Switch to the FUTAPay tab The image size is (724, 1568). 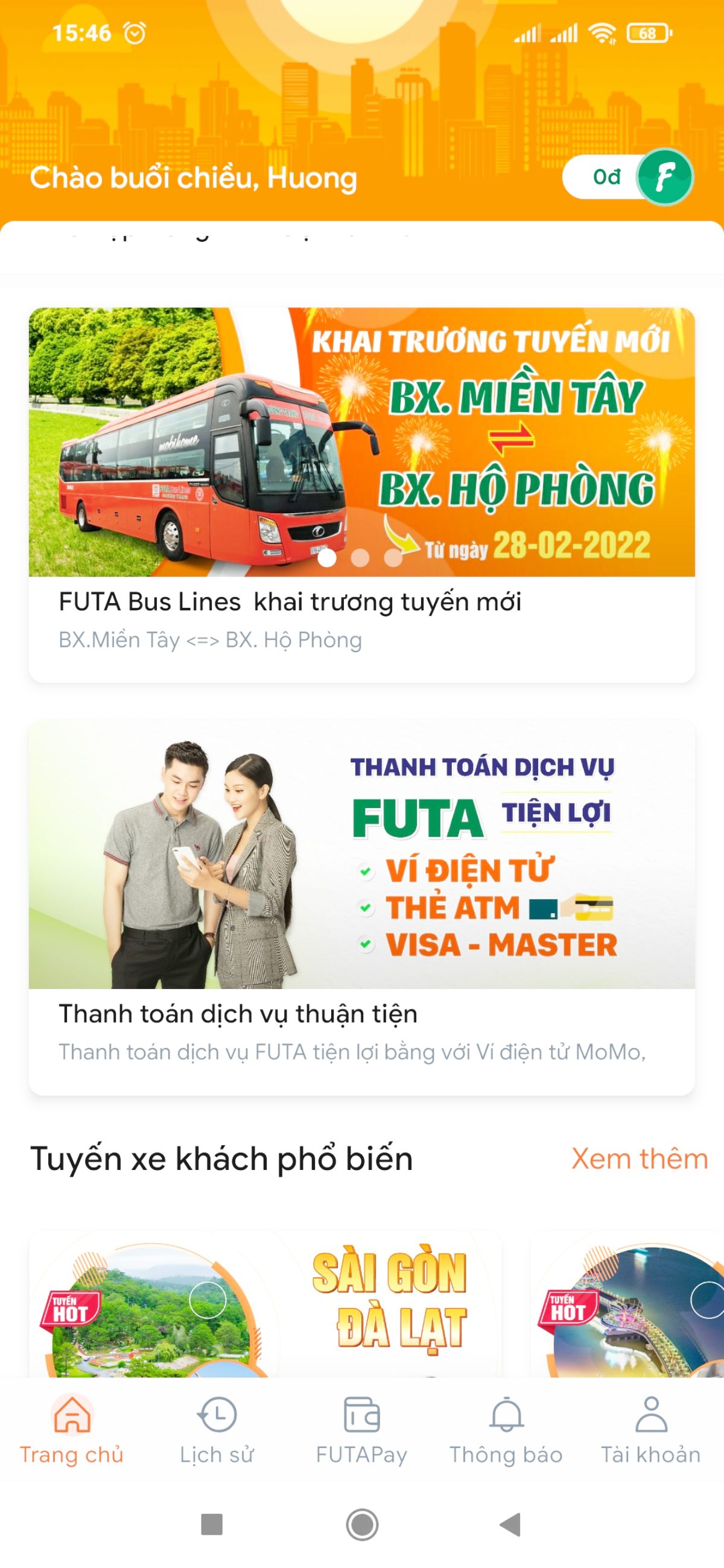pos(361,1431)
